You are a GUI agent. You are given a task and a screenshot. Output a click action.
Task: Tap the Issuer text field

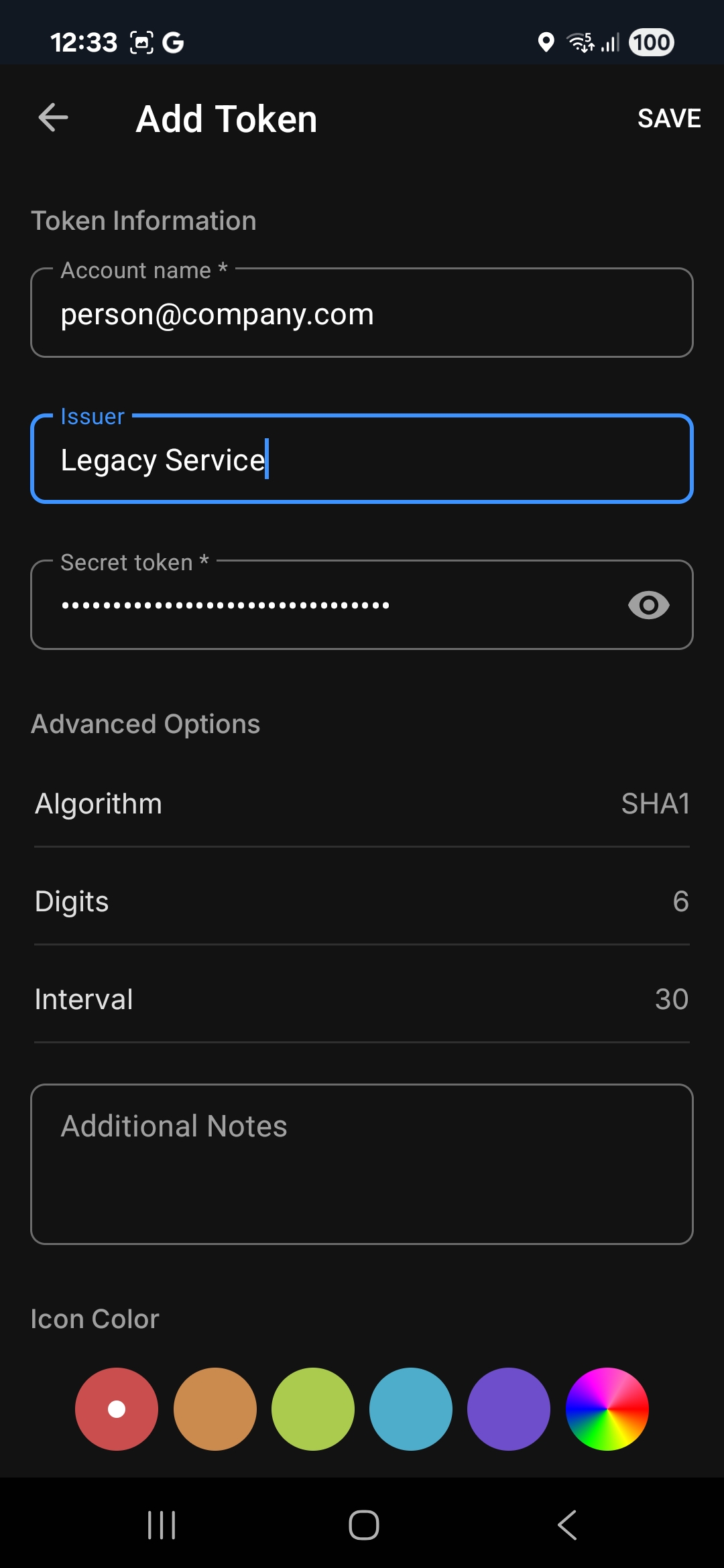[x=362, y=459]
